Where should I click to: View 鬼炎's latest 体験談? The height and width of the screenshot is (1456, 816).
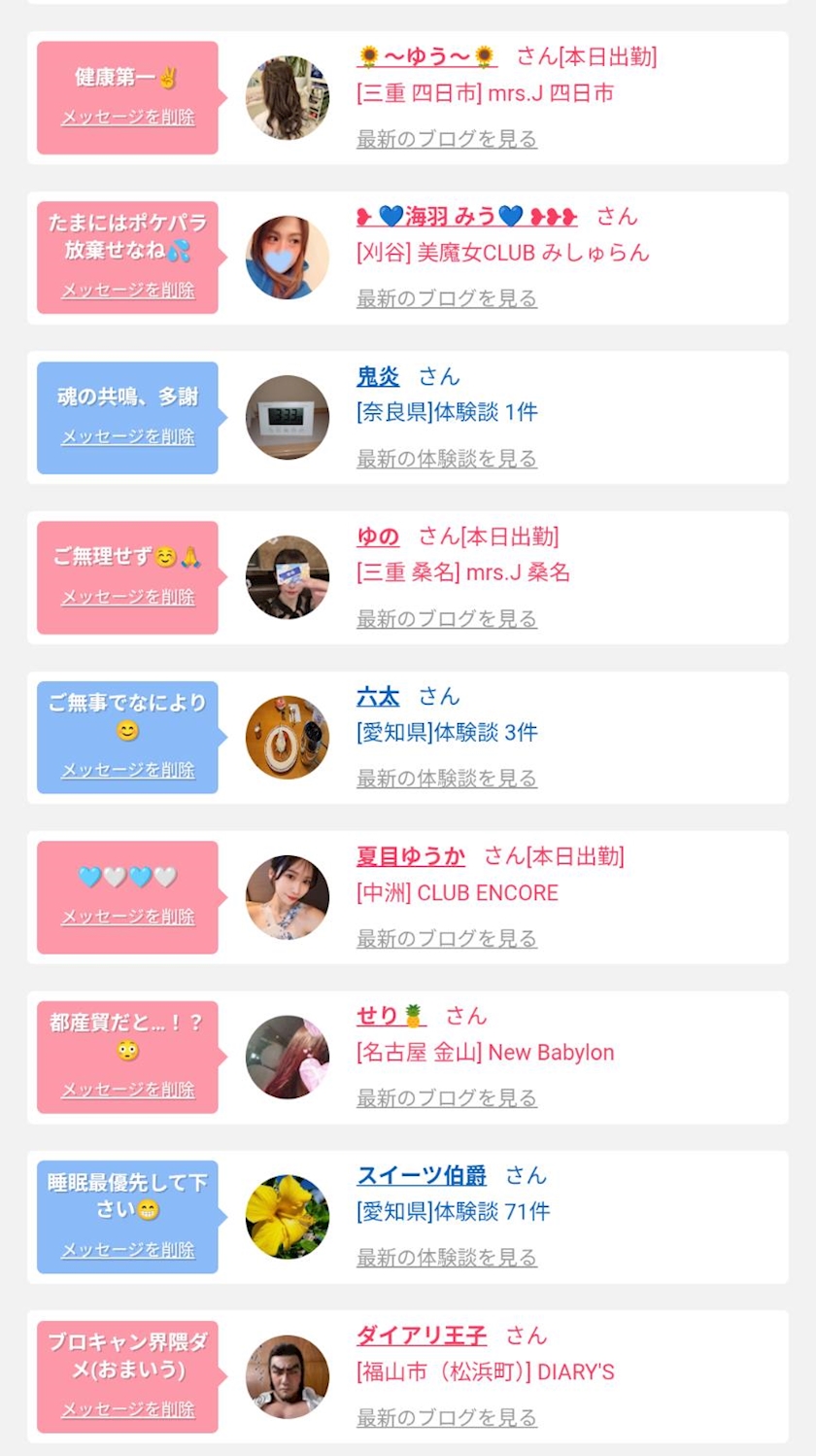tap(447, 459)
